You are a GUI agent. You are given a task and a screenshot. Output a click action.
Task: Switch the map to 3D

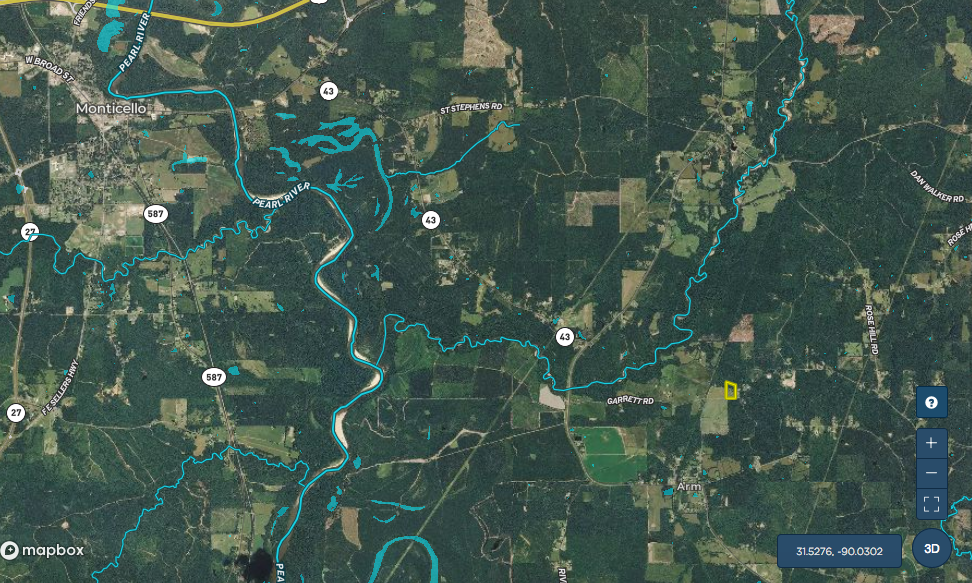[931, 549]
